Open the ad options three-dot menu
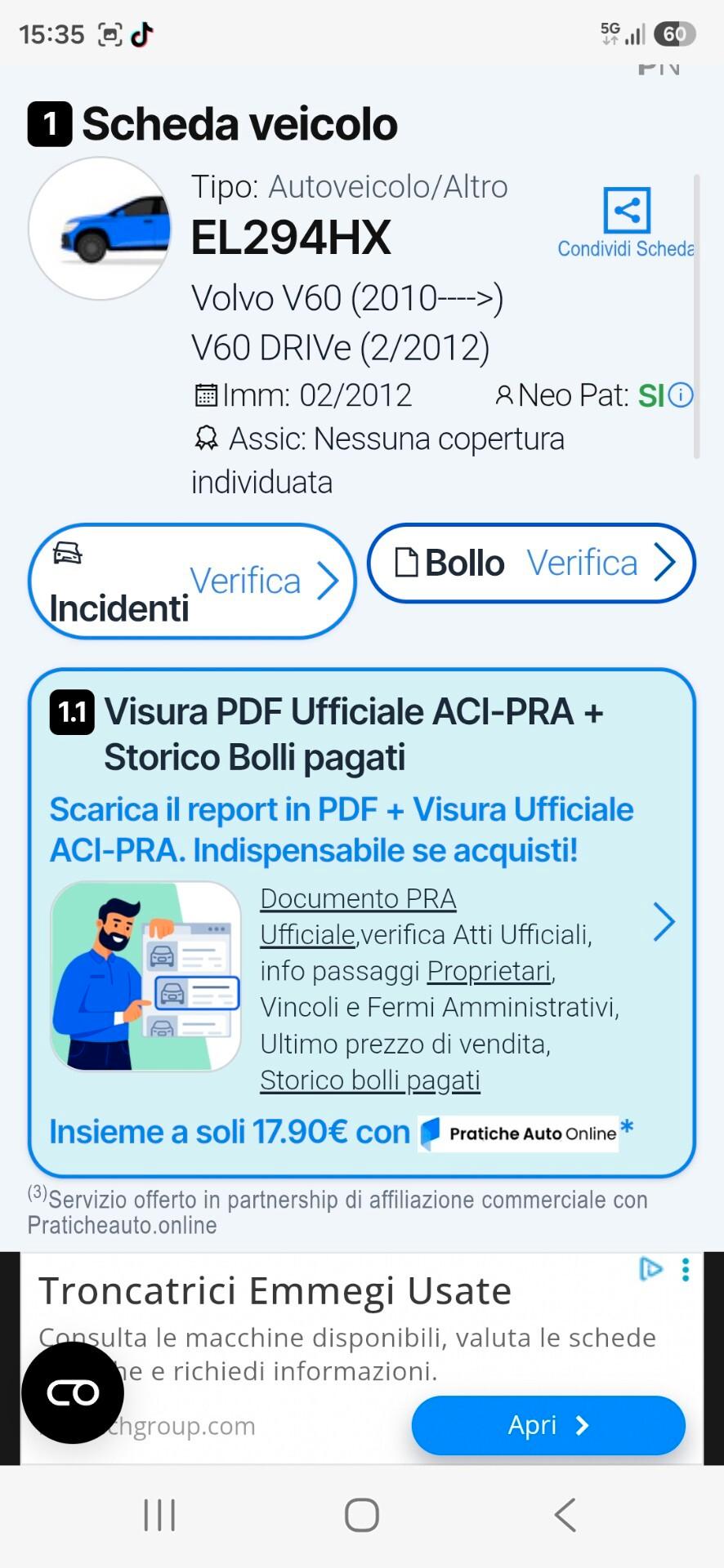This screenshot has width=724, height=1568. pyautogui.click(x=686, y=1269)
